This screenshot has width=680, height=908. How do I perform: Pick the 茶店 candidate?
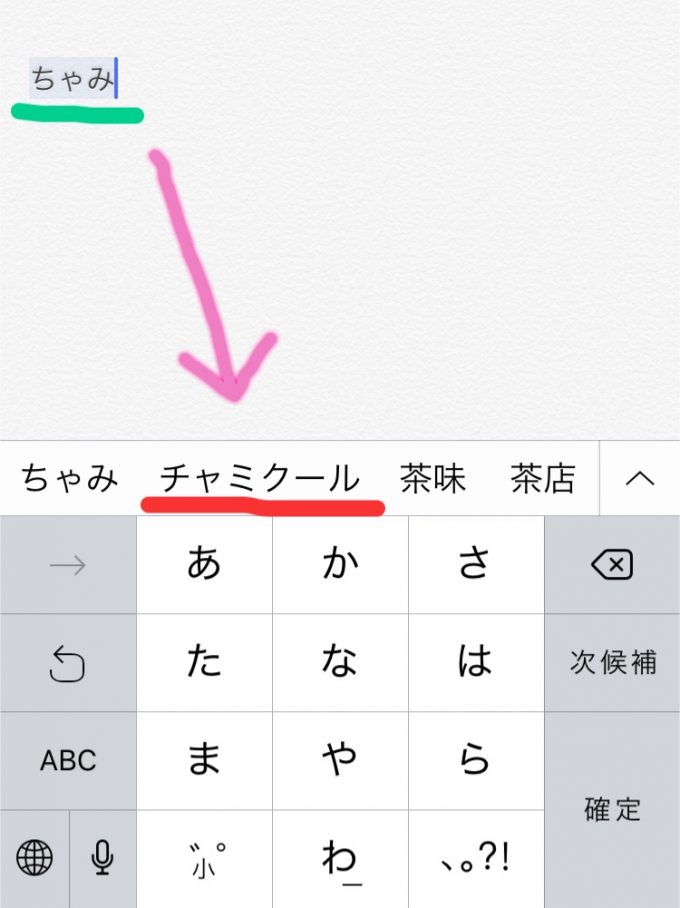point(543,479)
